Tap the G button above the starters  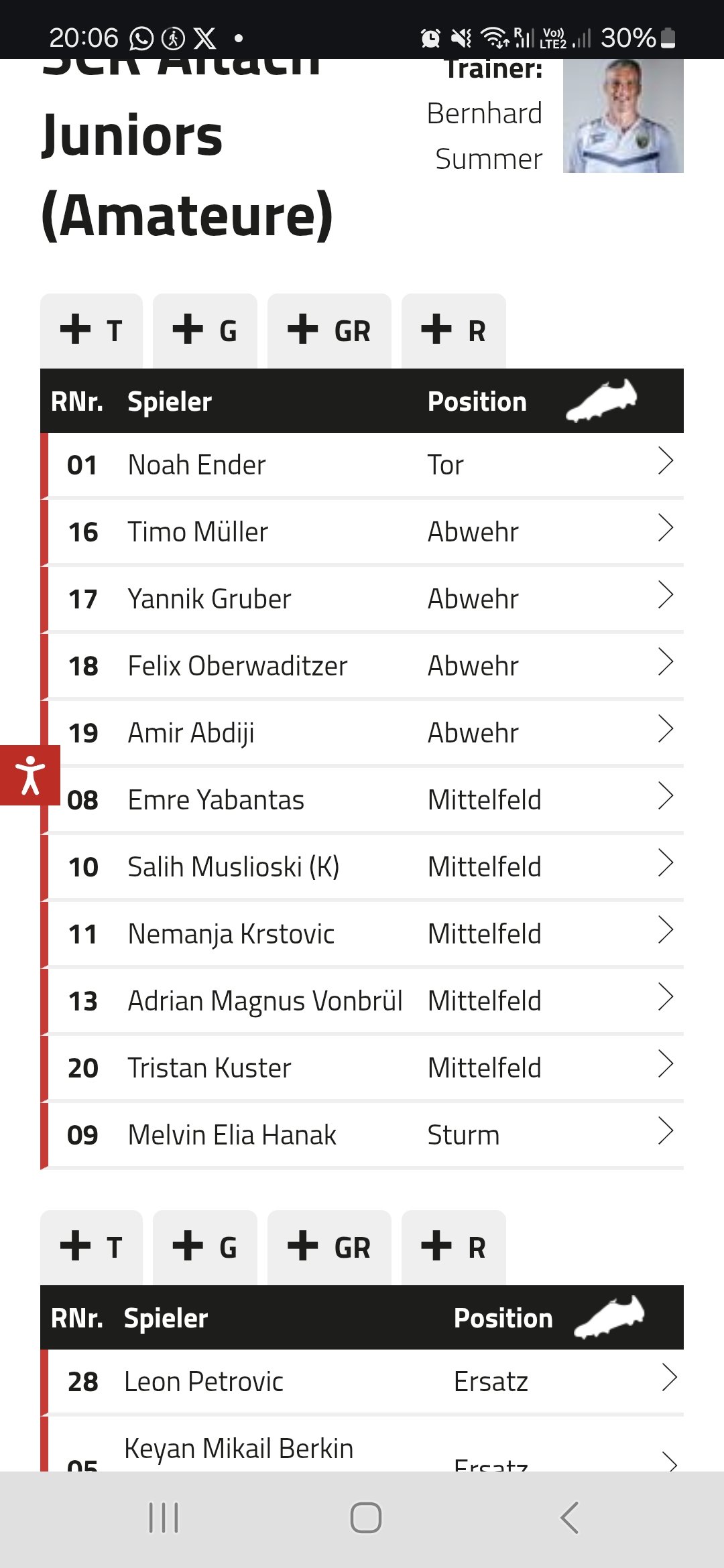click(204, 331)
